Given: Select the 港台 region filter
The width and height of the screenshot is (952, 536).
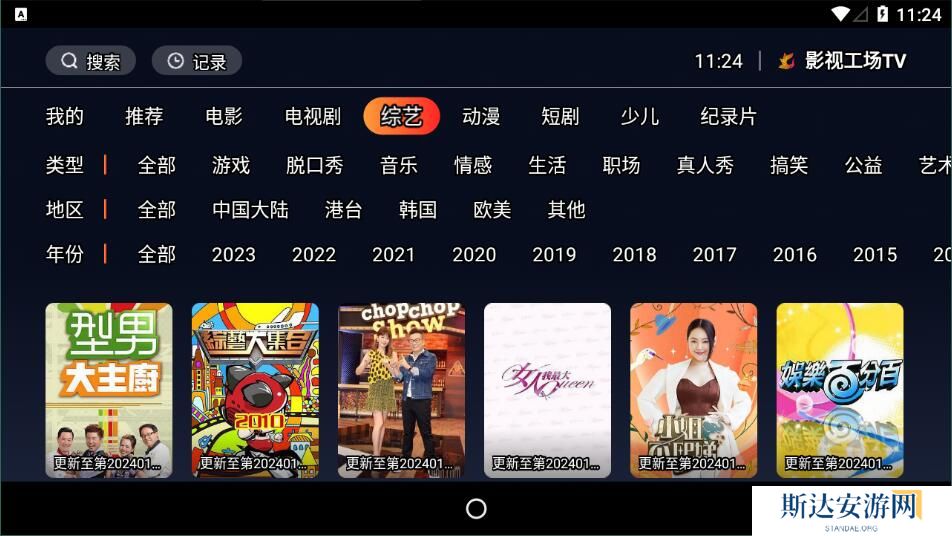Looking at the screenshot, I should [343, 210].
